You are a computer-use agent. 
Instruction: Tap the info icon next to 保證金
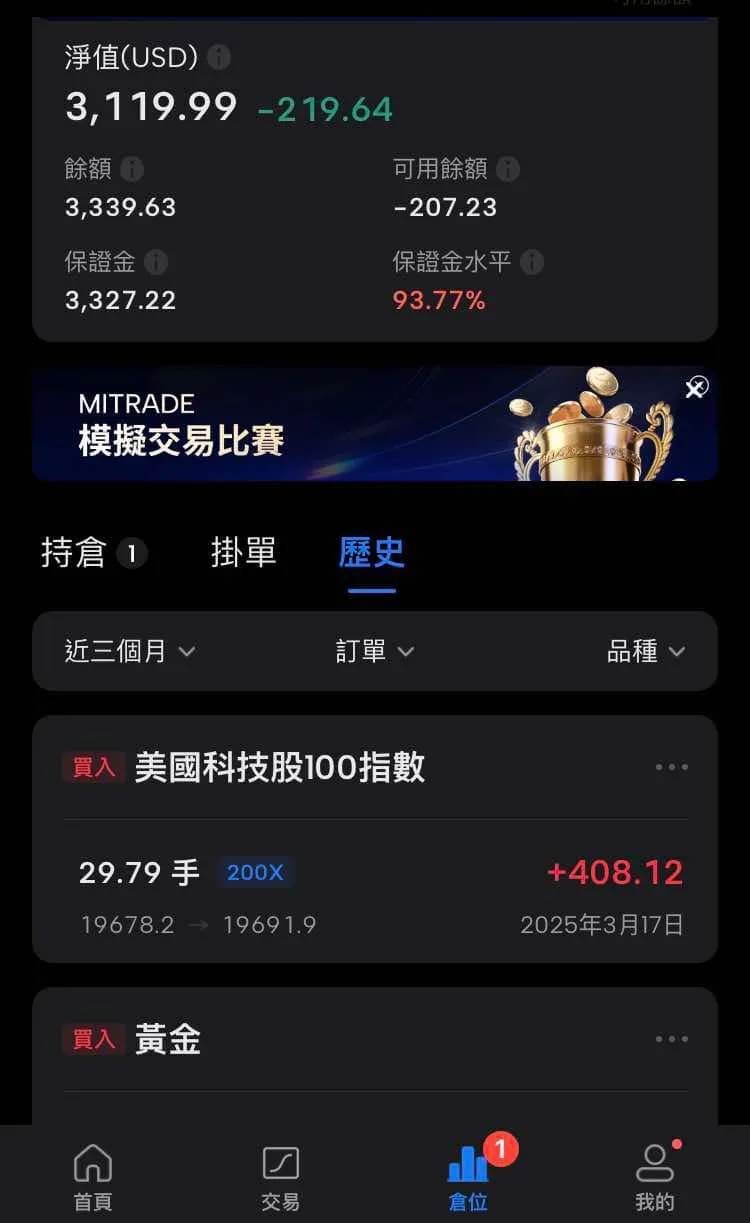click(x=156, y=263)
